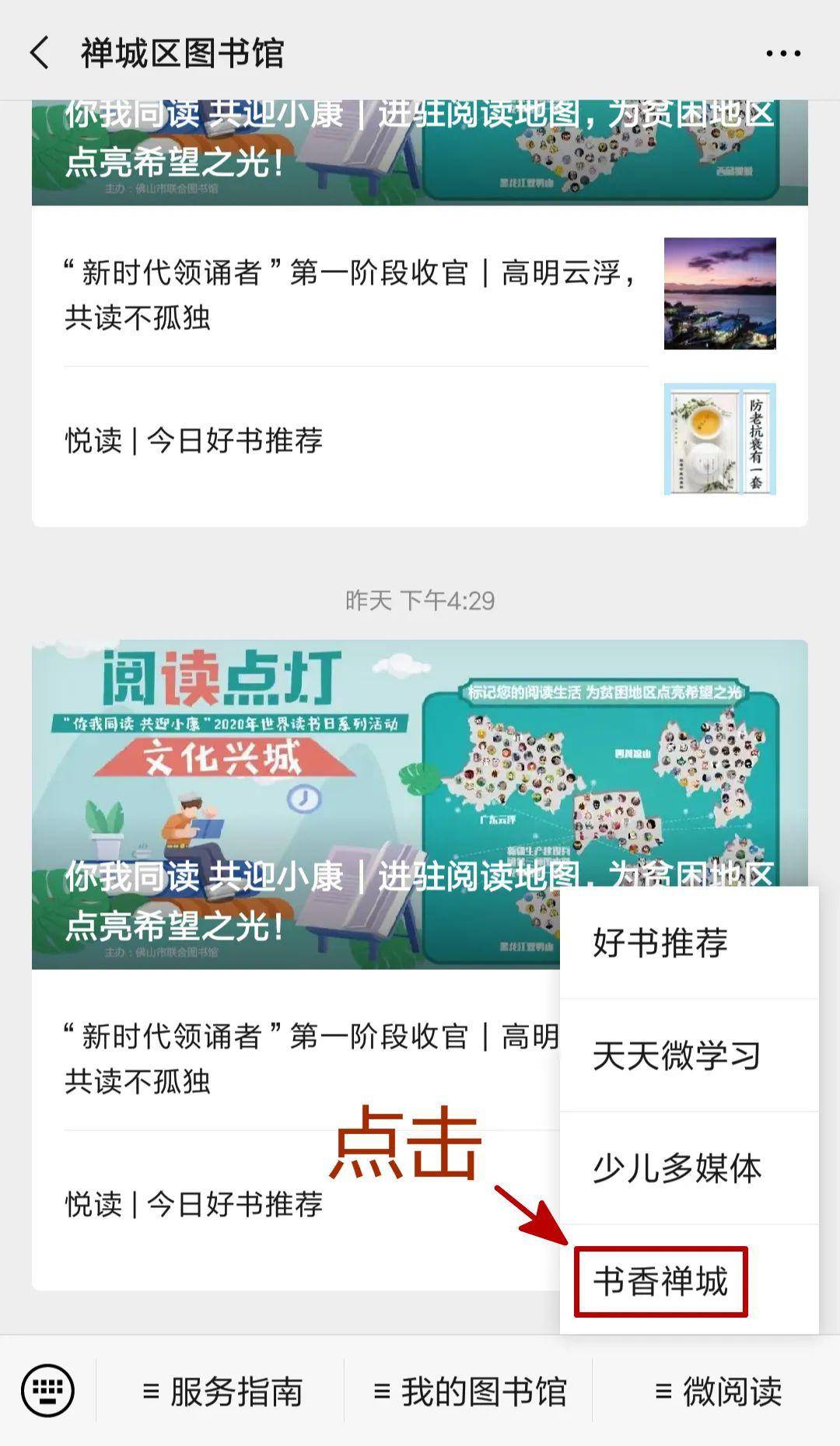Expand the 服务指南 bottom menu
Image resolution: width=840 pixels, height=1446 pixels.
[x=222, y=1392]
